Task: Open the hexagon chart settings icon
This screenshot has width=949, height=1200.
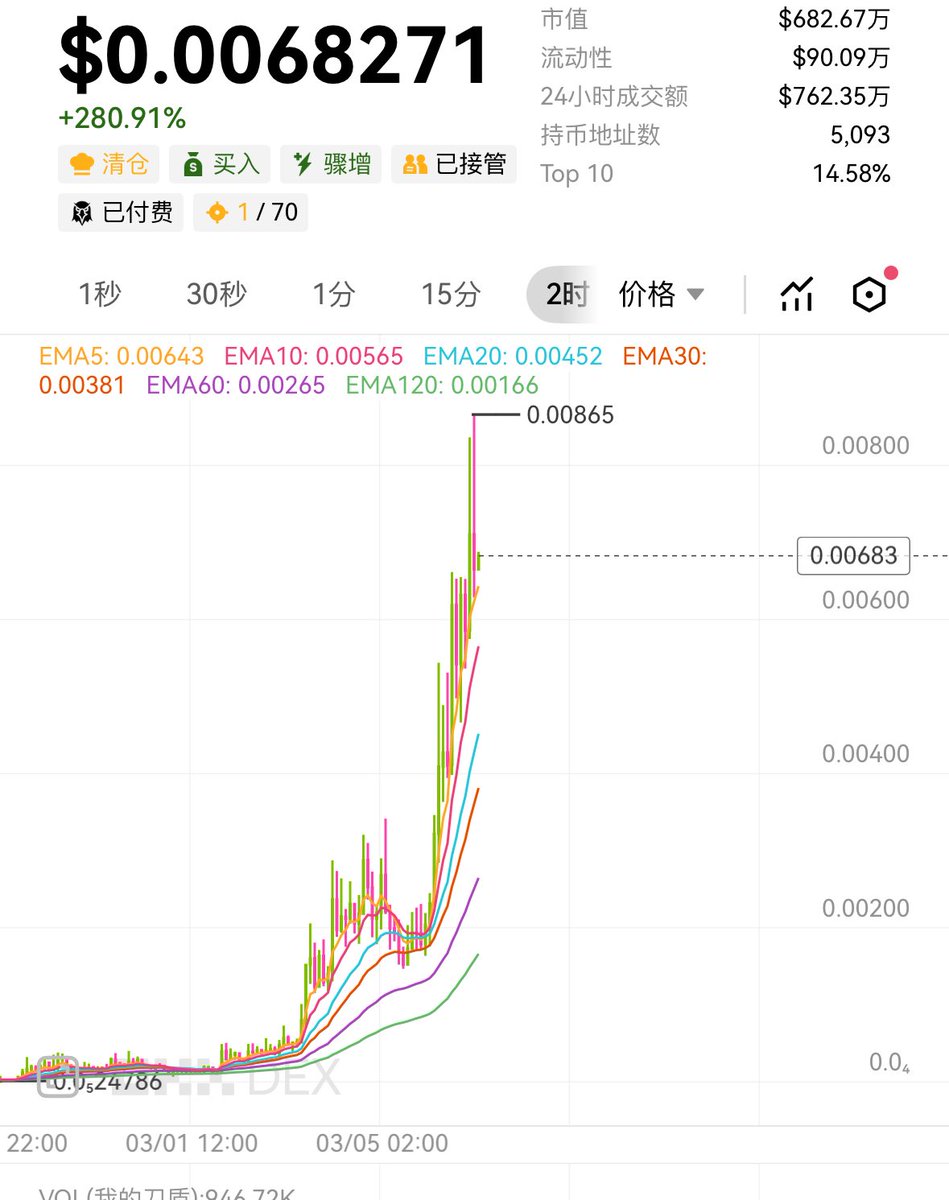Action: point(869,294)
